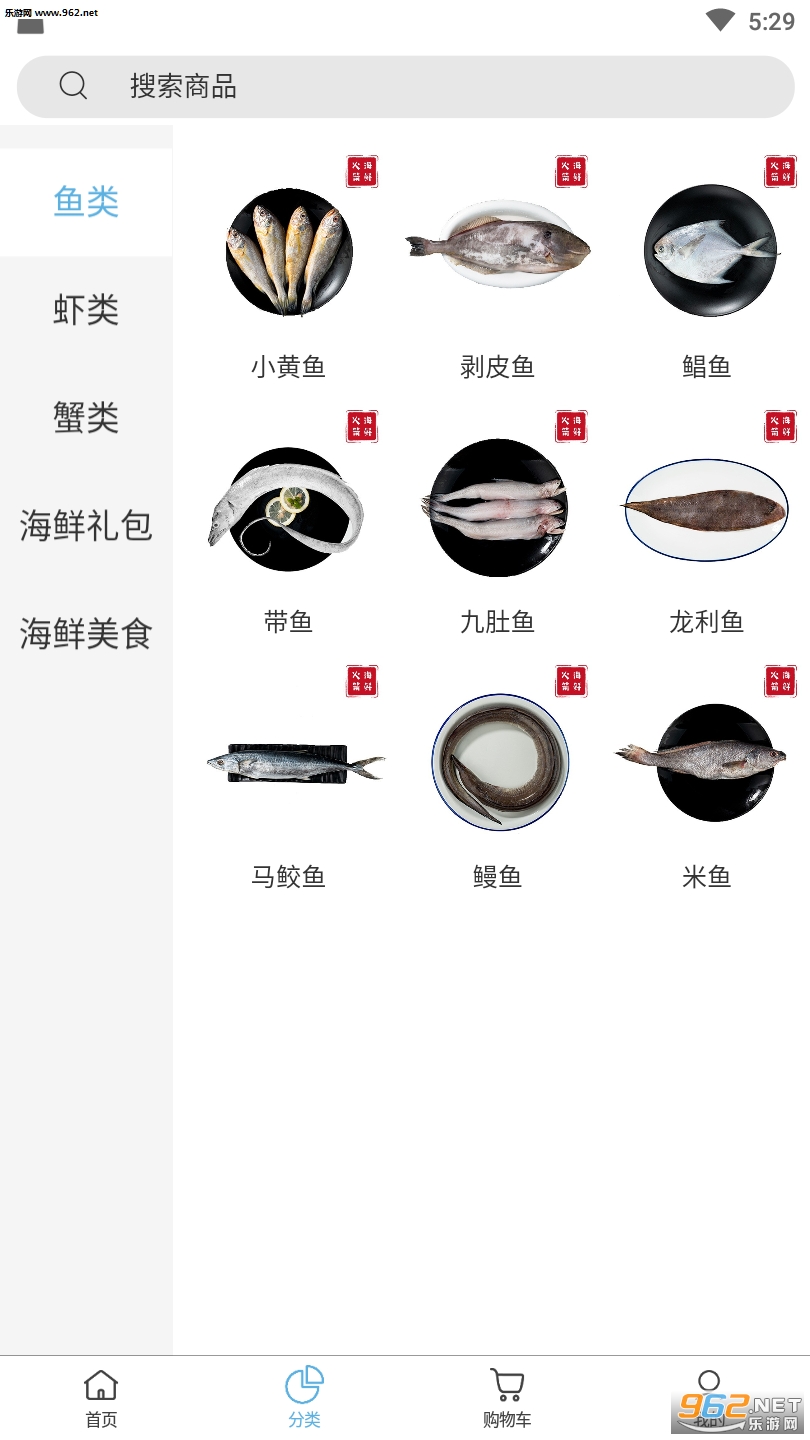Open the 搜索商品 search box
Image resolution: width=810 pixels, height=1440 pixels.
[x=405, y=87]
